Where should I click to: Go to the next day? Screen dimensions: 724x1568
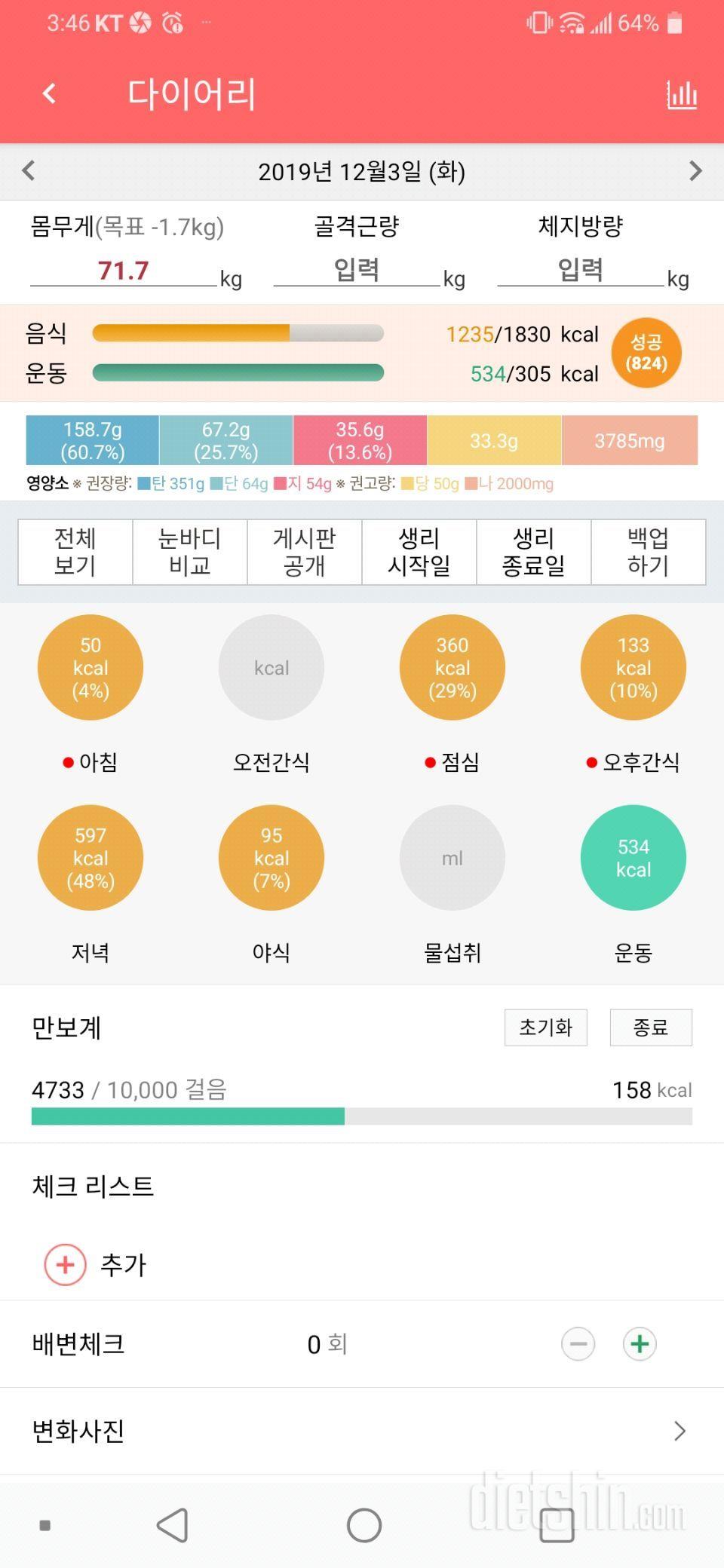(x=695, y=171)
